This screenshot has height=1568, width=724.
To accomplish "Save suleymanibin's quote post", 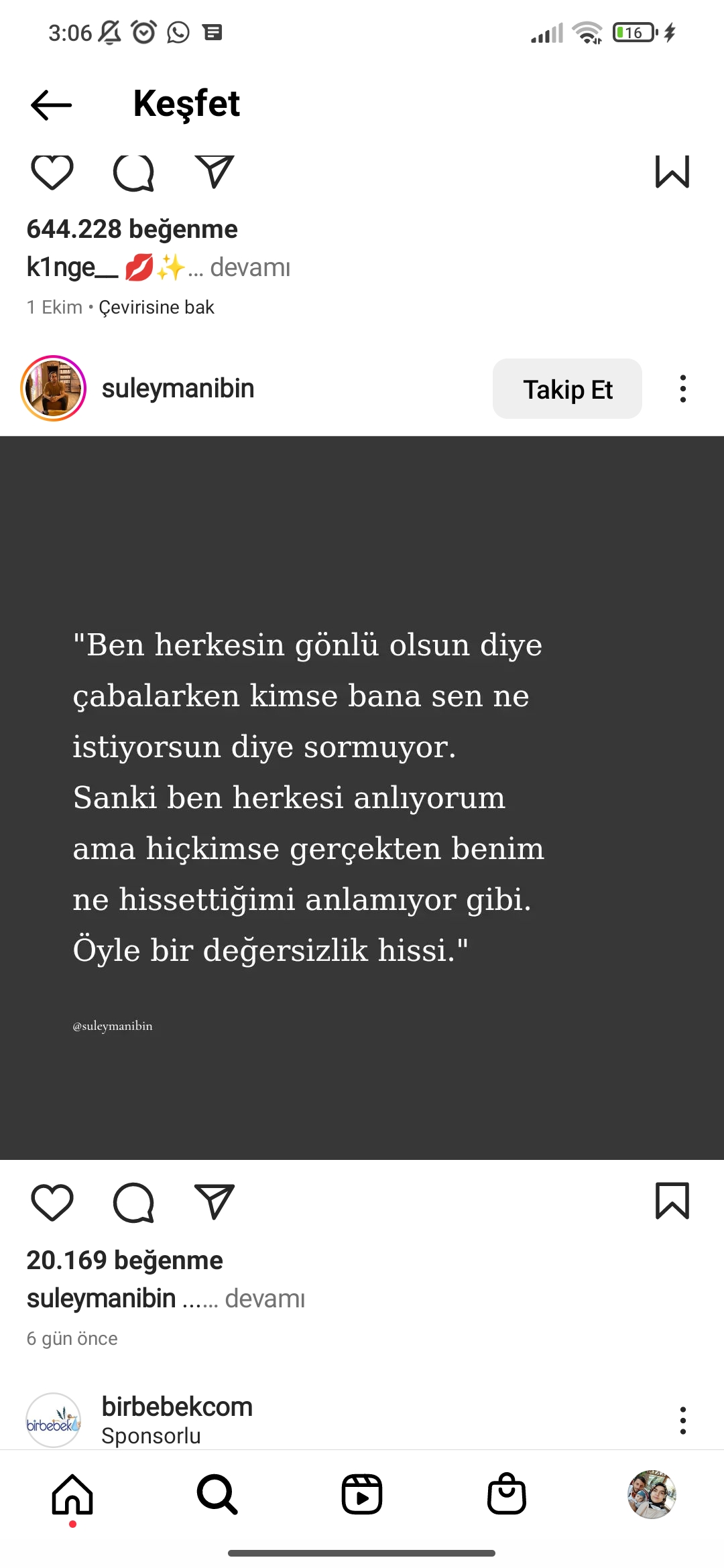I will click(x=672, y=1201).
